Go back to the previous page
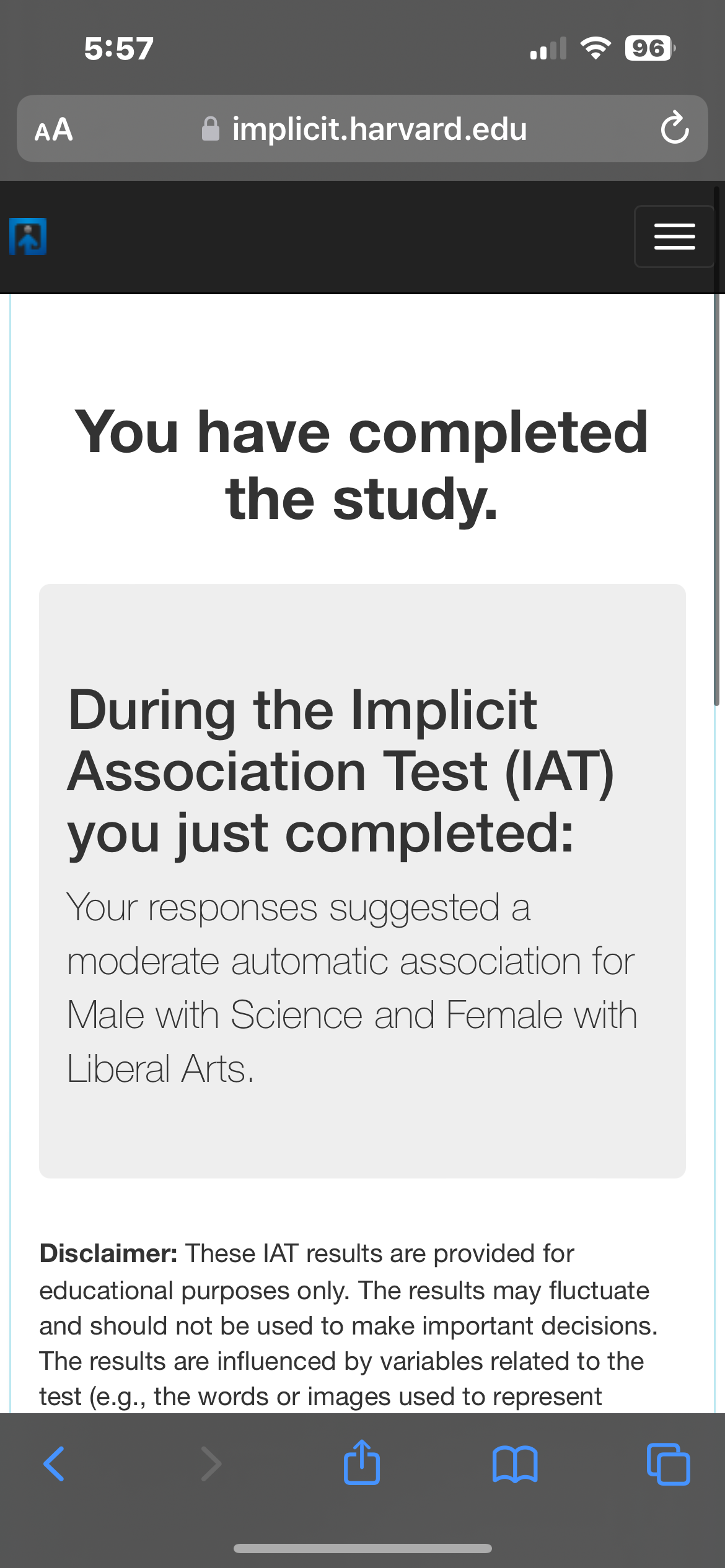 click(x=54, y=1464)
